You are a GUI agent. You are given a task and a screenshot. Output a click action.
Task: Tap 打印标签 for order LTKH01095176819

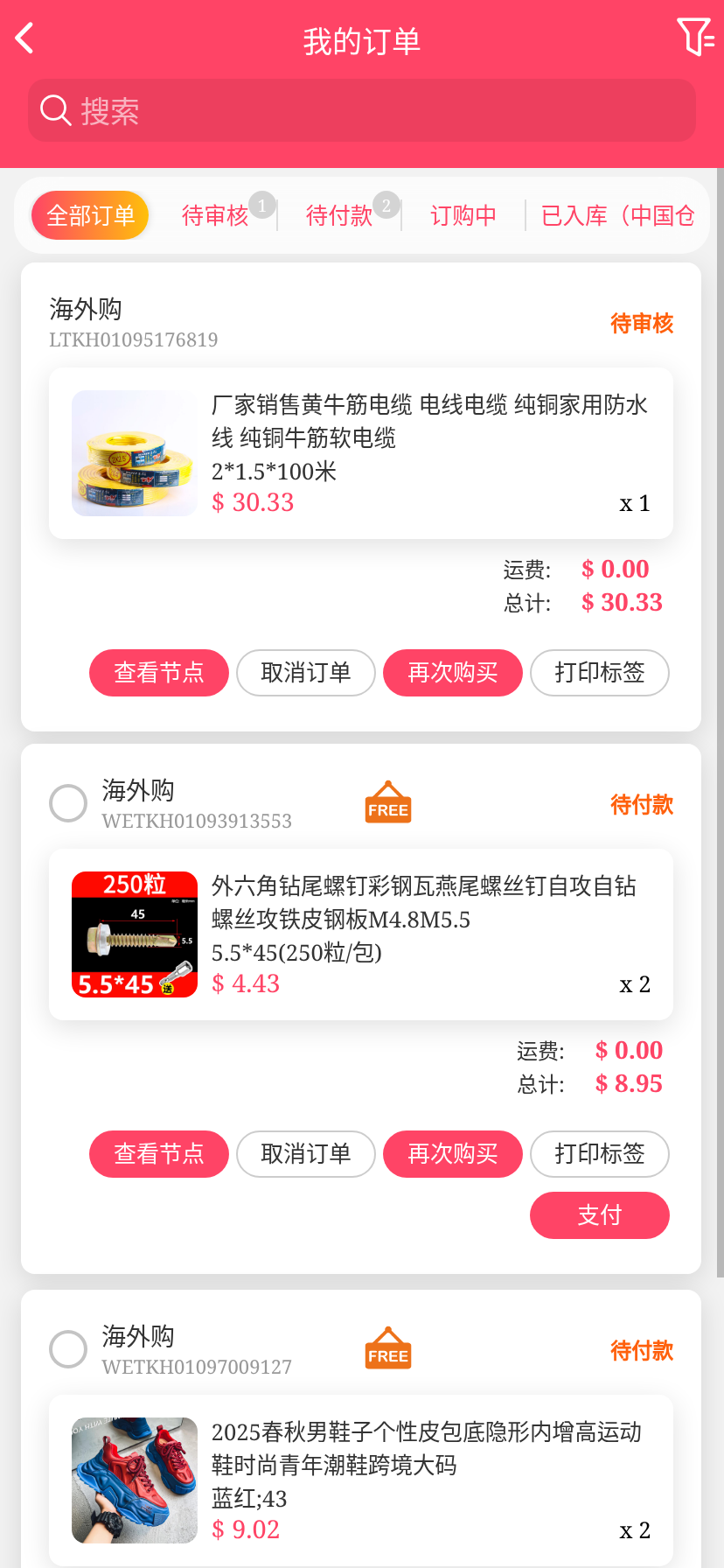click(x=600, y=673)
